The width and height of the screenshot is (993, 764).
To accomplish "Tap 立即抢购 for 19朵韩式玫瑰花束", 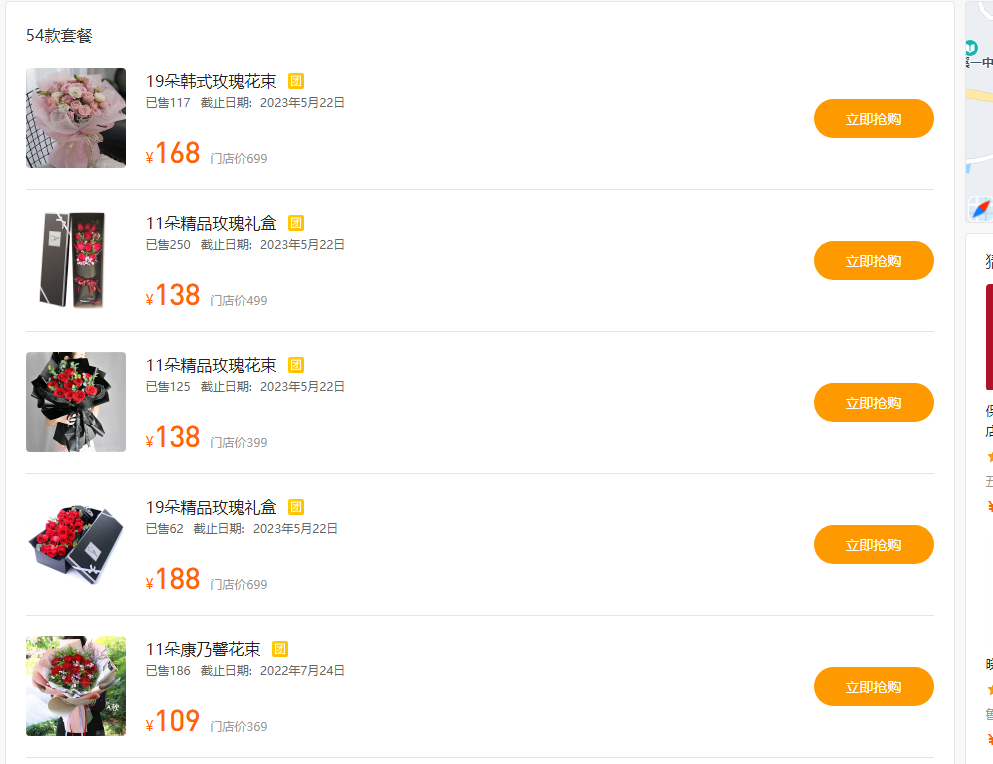I will (873, 119).
